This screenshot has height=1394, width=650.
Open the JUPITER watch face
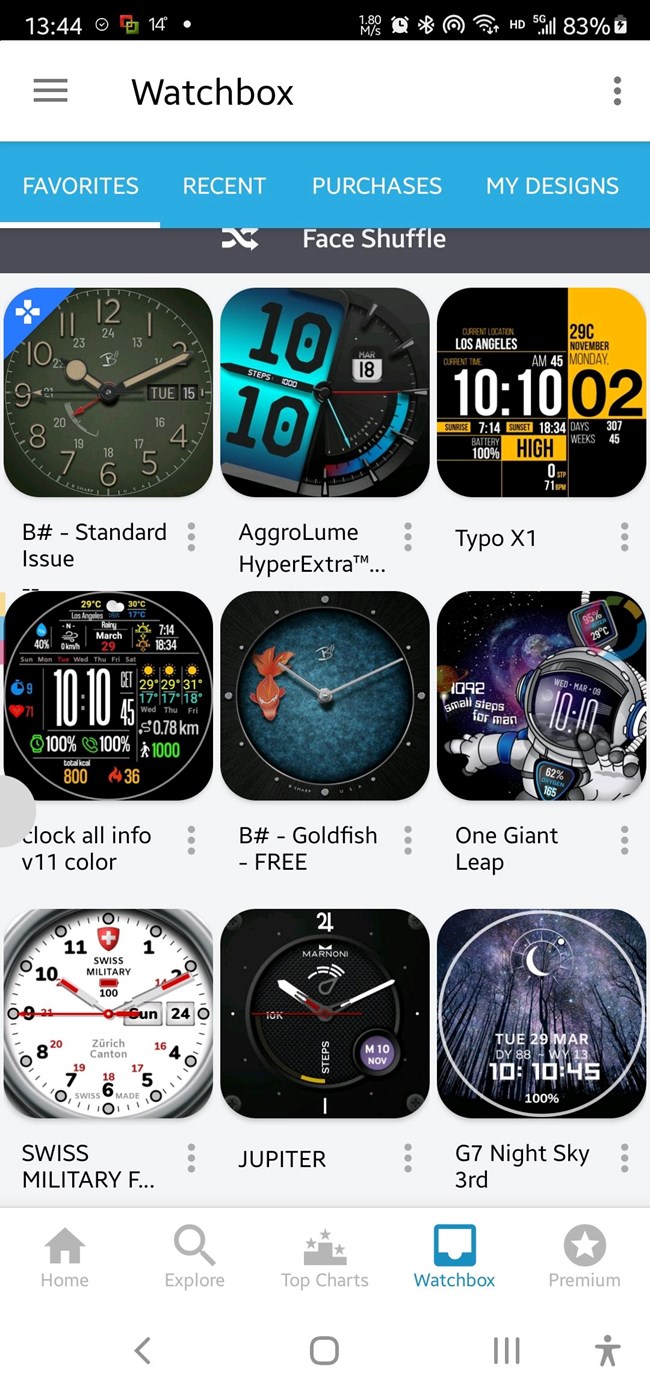coord(325,1013)
